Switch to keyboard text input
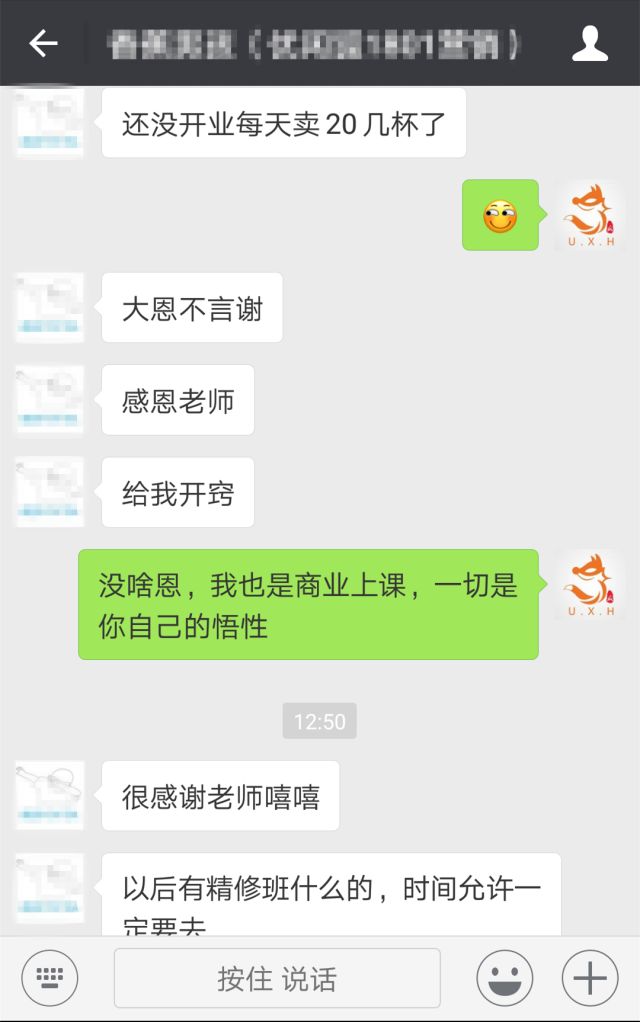 [x=49, y=978]
